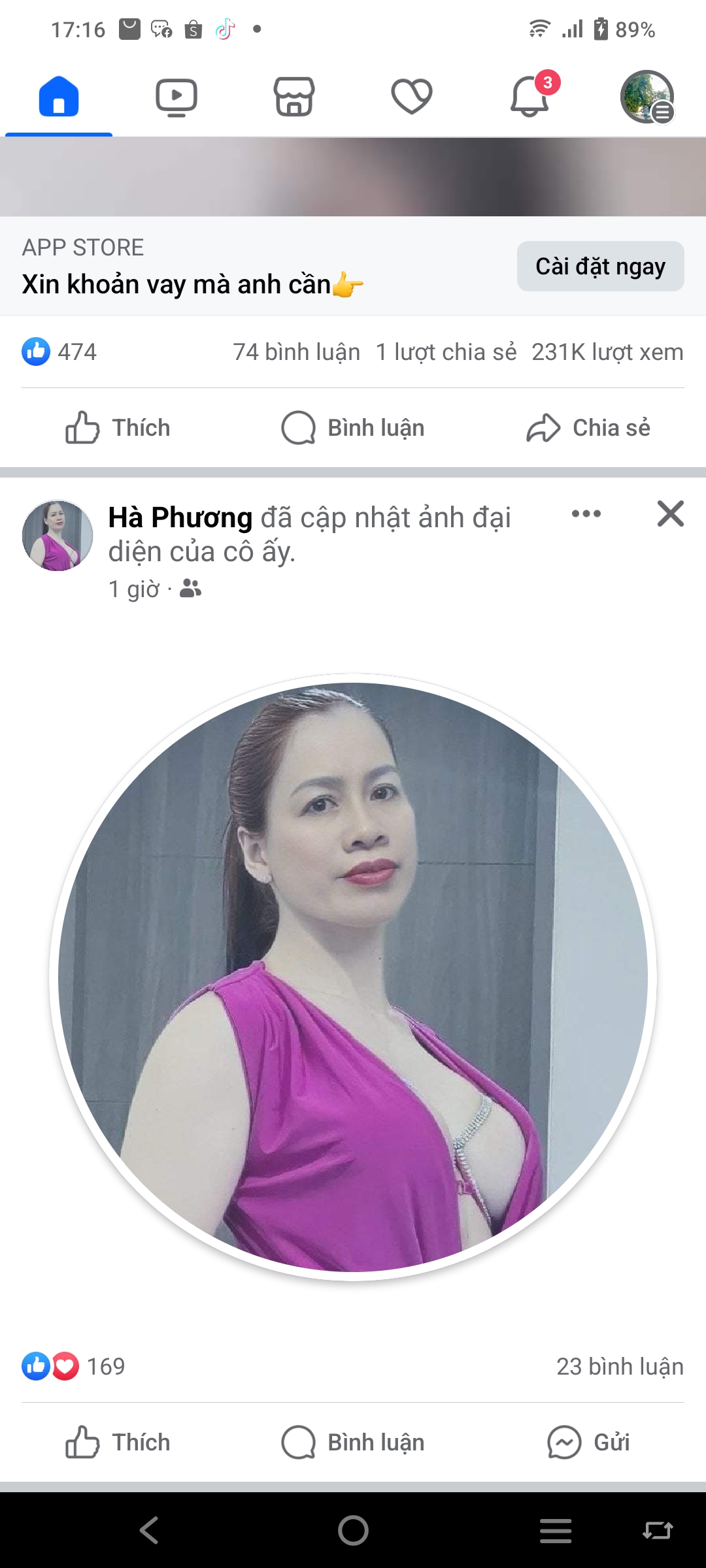
Task: Comment on the App Store loan ad
Action: coord(353,428)
